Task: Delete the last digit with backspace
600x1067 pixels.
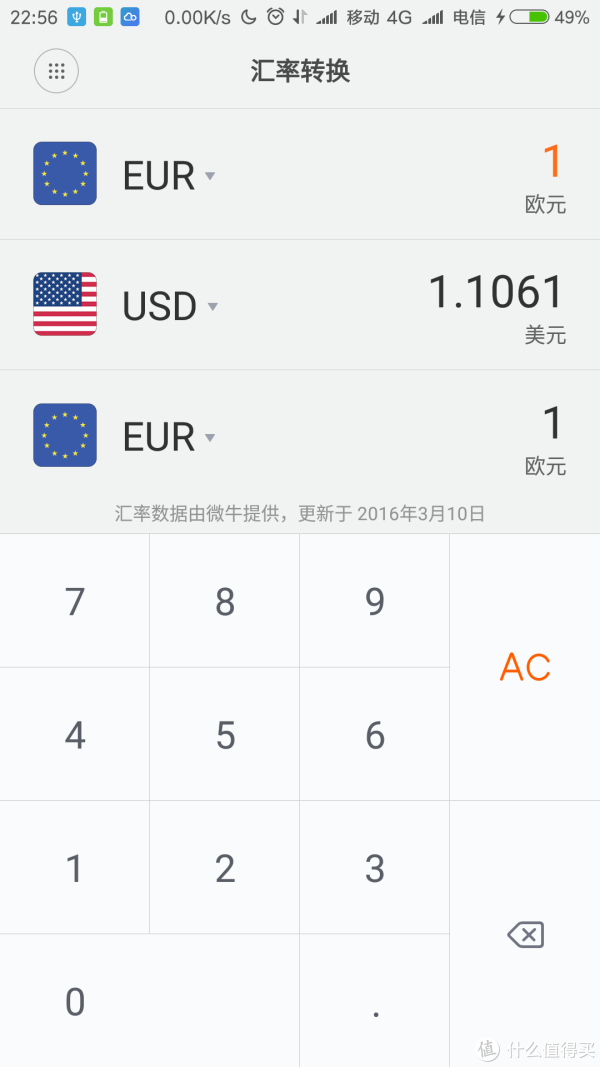Action: (x=525, y=935)
